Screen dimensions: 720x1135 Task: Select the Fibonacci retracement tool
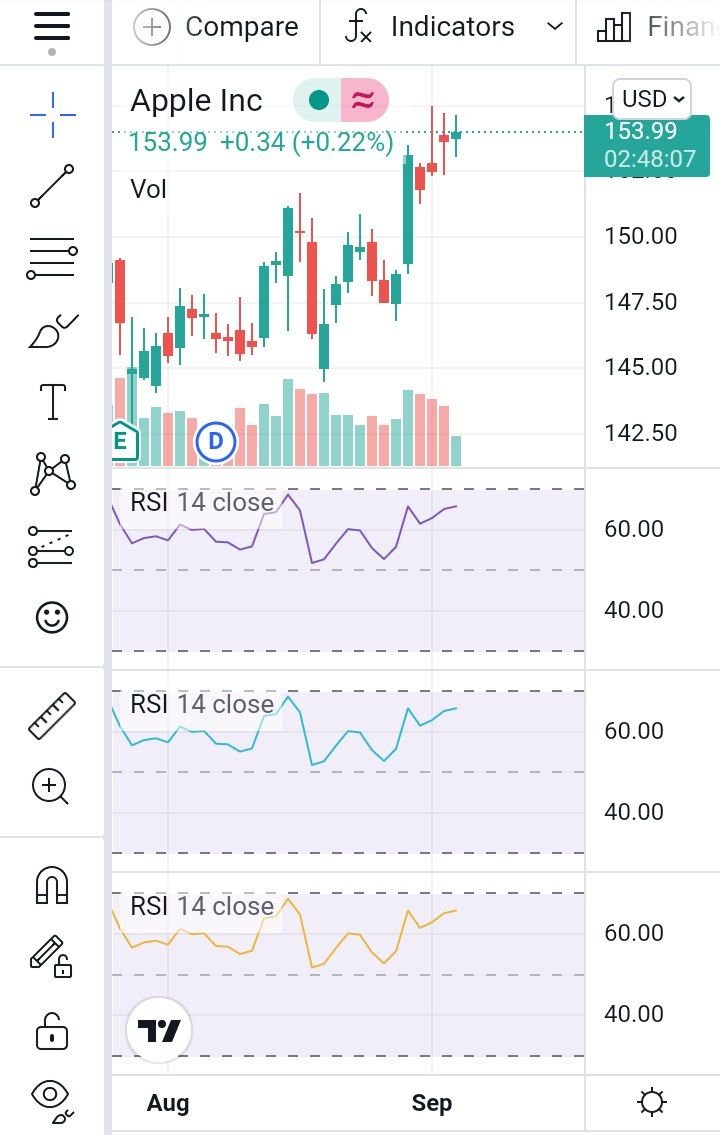coord(52,259)
